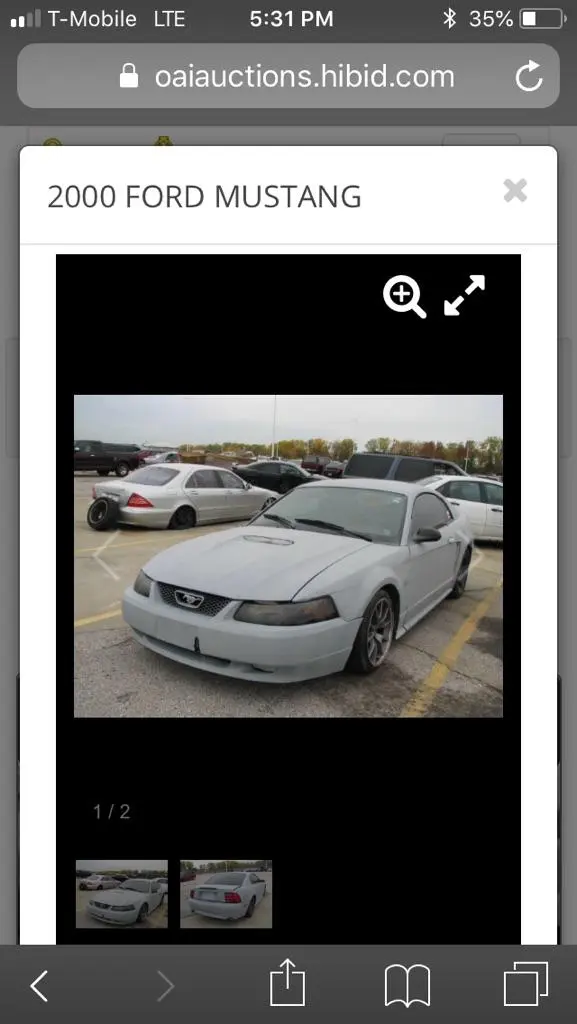
Task: Tap the oaiauctions.hibid.com address bar
Action: [x=288, y=76]
